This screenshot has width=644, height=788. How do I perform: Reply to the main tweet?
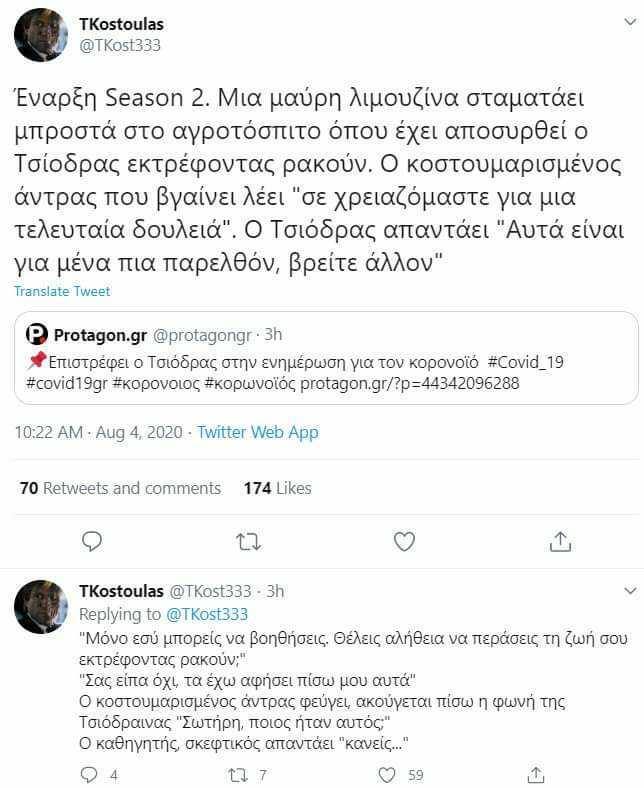pyautogui.click(x=92, y=541)
